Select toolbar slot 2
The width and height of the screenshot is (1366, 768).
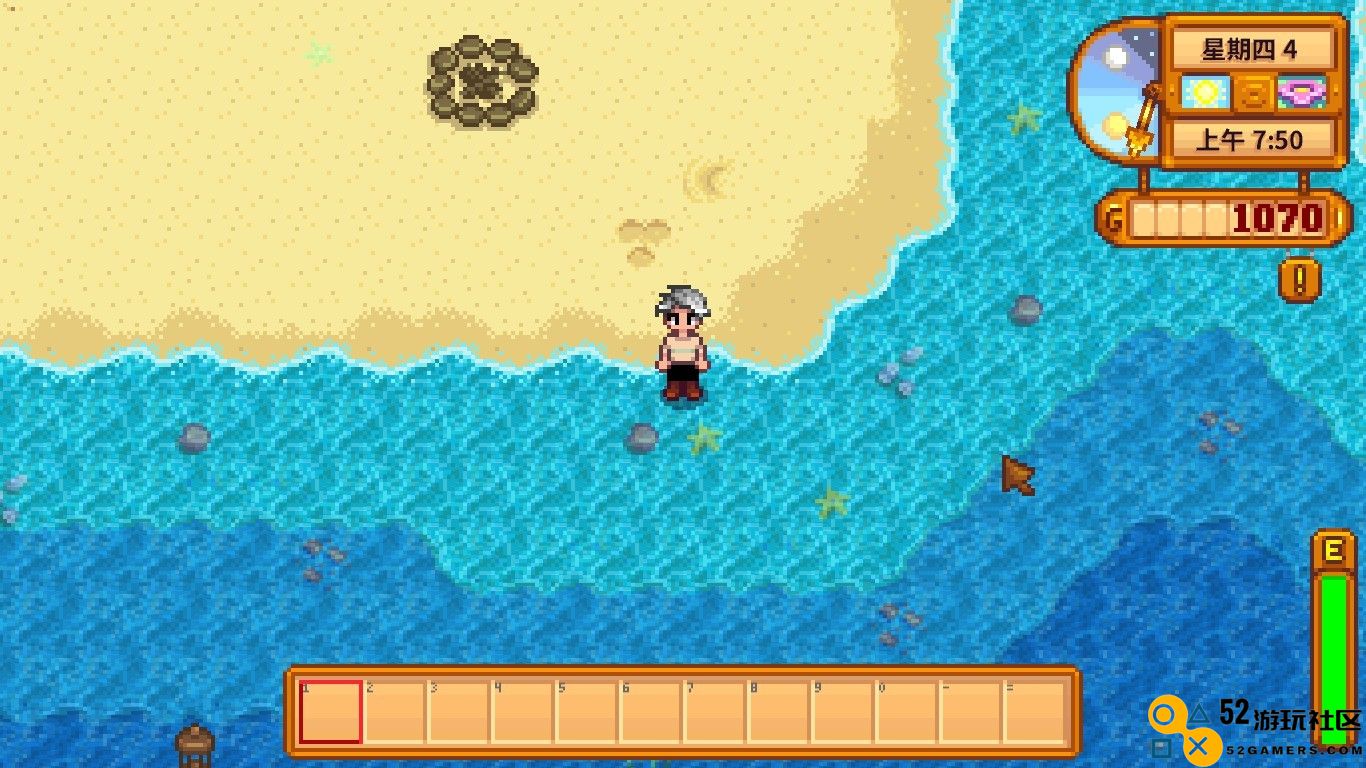(x=394, y=712)
